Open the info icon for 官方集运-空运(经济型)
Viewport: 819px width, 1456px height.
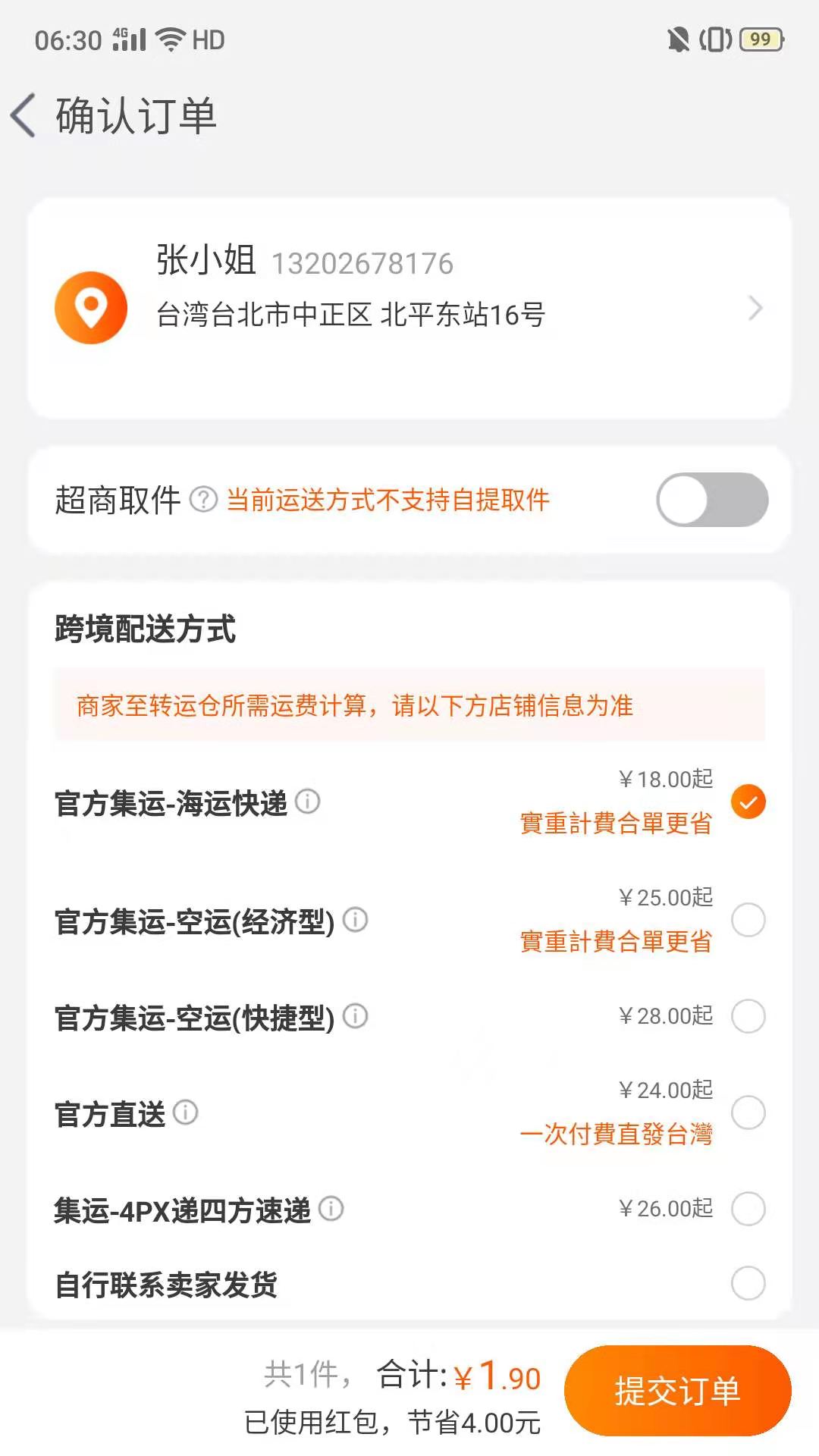355,920
